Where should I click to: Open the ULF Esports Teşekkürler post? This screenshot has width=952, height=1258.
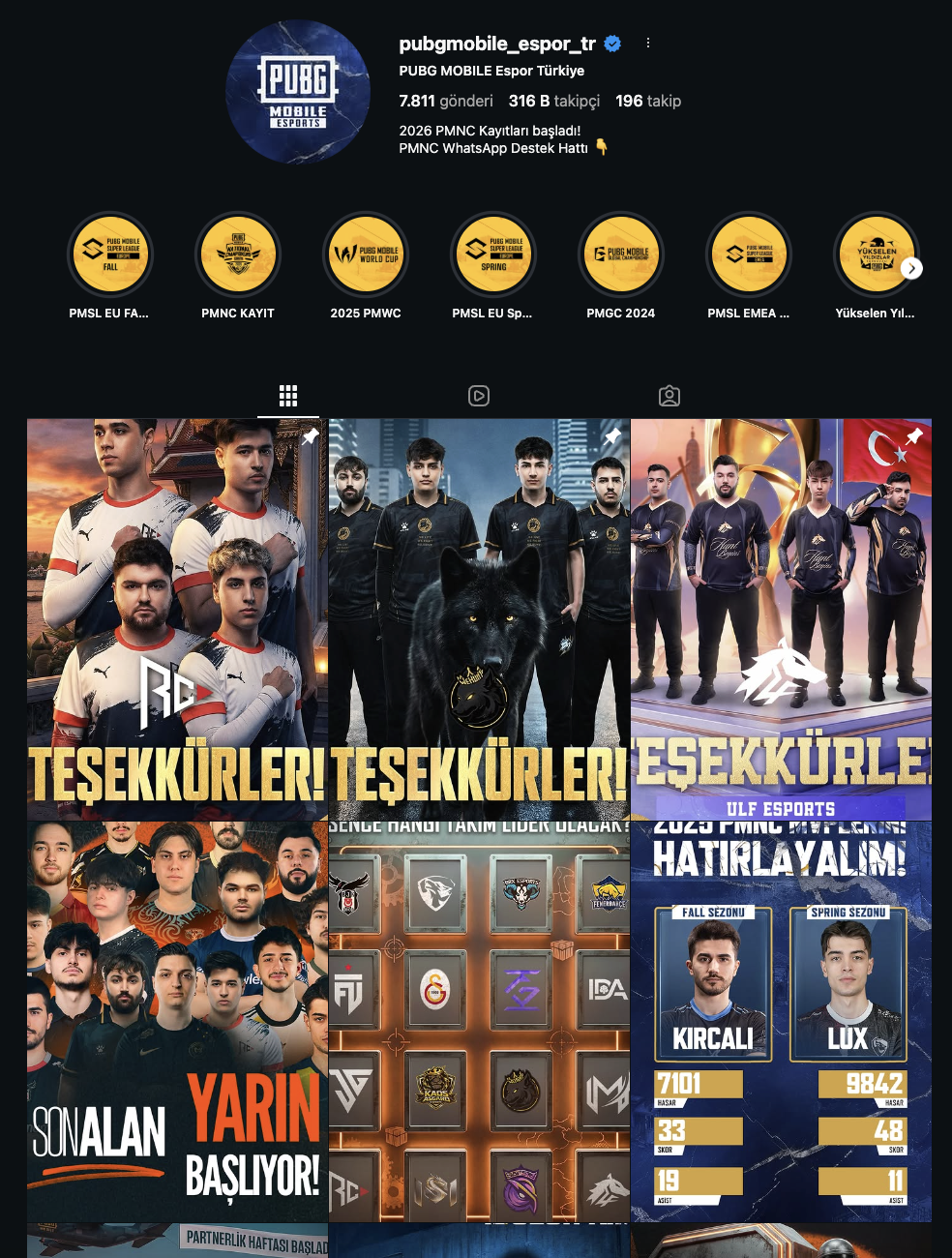tap(781, 619)
